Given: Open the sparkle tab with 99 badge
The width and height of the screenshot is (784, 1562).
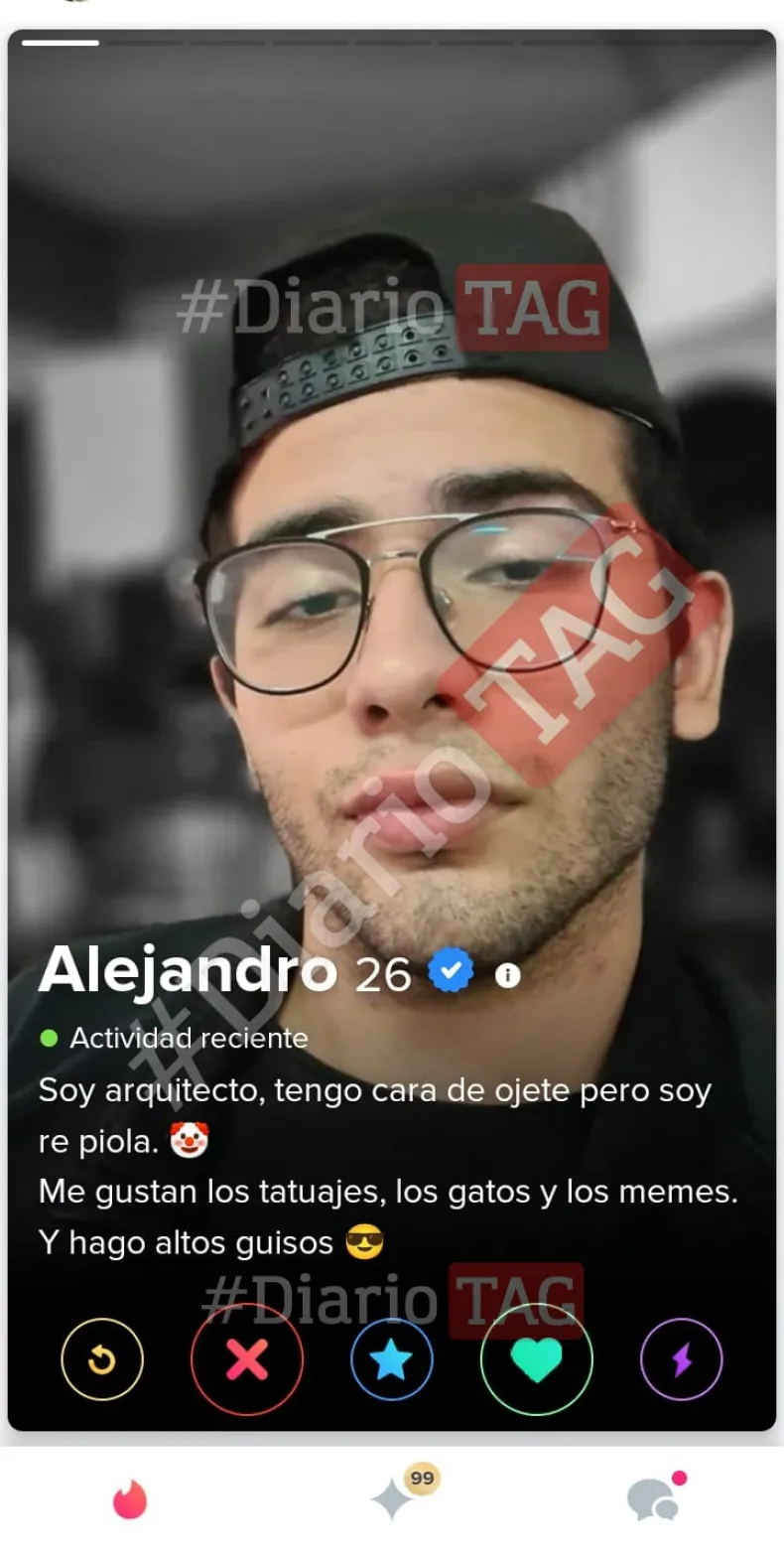Looking at the screenshot, I should point(395,1497).
